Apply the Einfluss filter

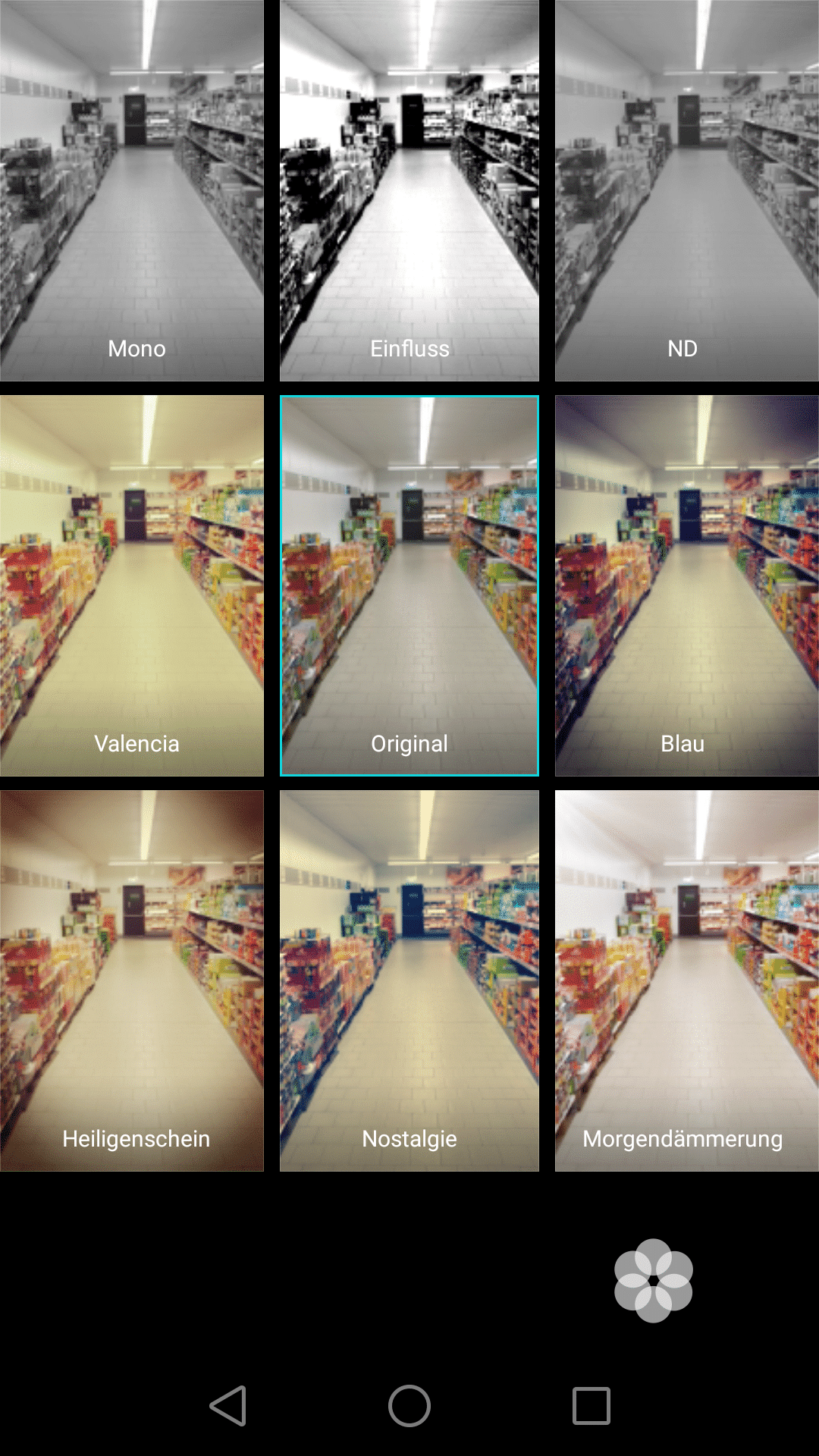tap(409, 190)
